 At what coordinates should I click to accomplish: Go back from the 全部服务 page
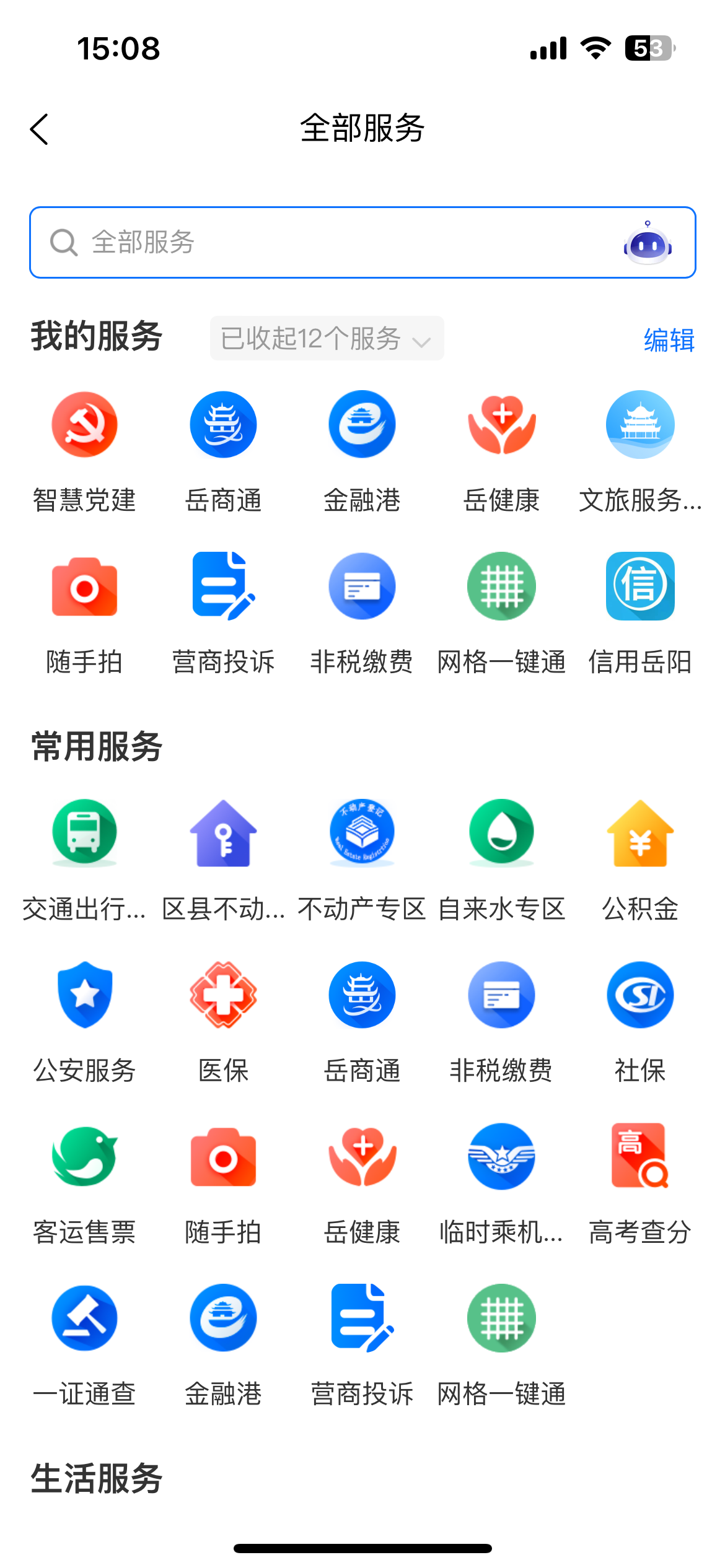(39, 129)
